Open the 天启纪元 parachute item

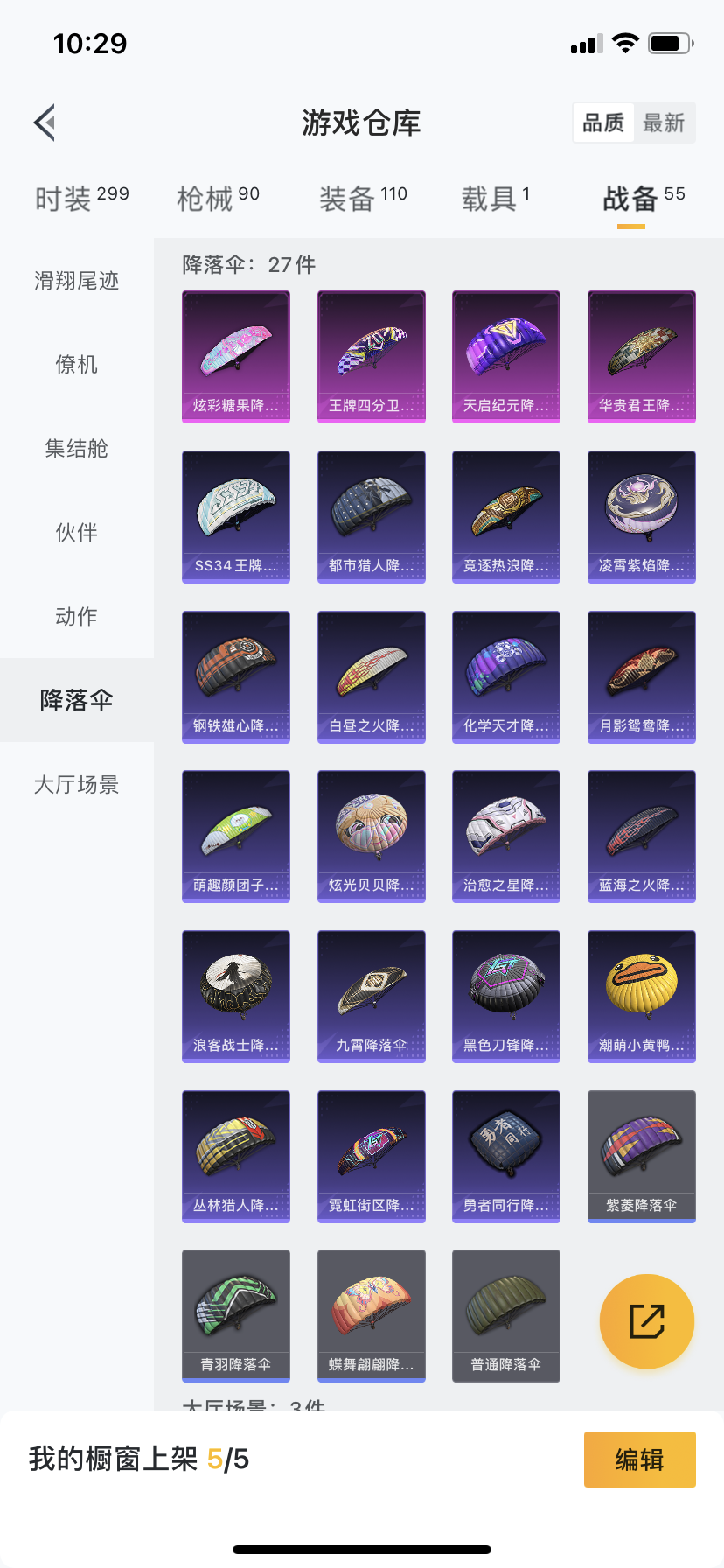(506, 357)
